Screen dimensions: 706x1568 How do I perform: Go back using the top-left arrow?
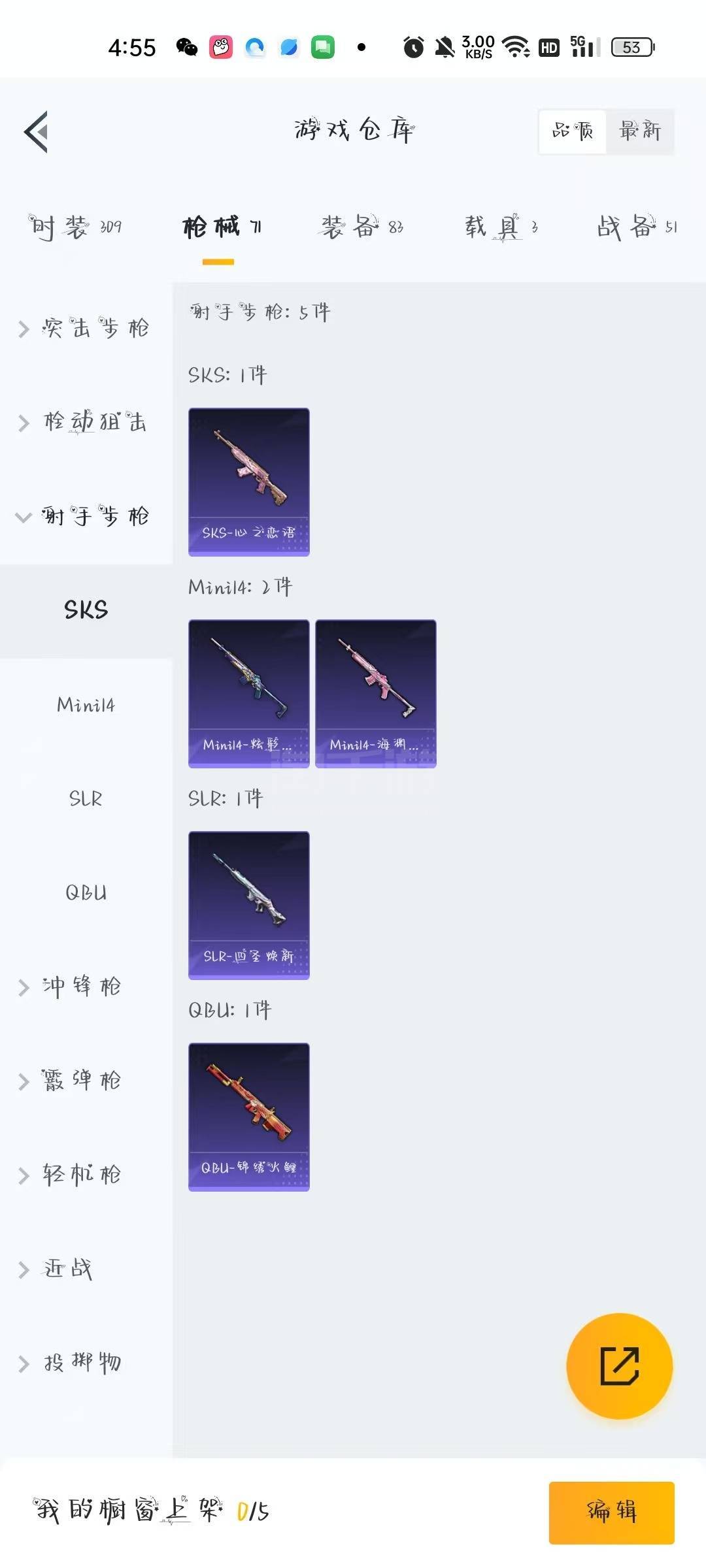tap(37, 131)
